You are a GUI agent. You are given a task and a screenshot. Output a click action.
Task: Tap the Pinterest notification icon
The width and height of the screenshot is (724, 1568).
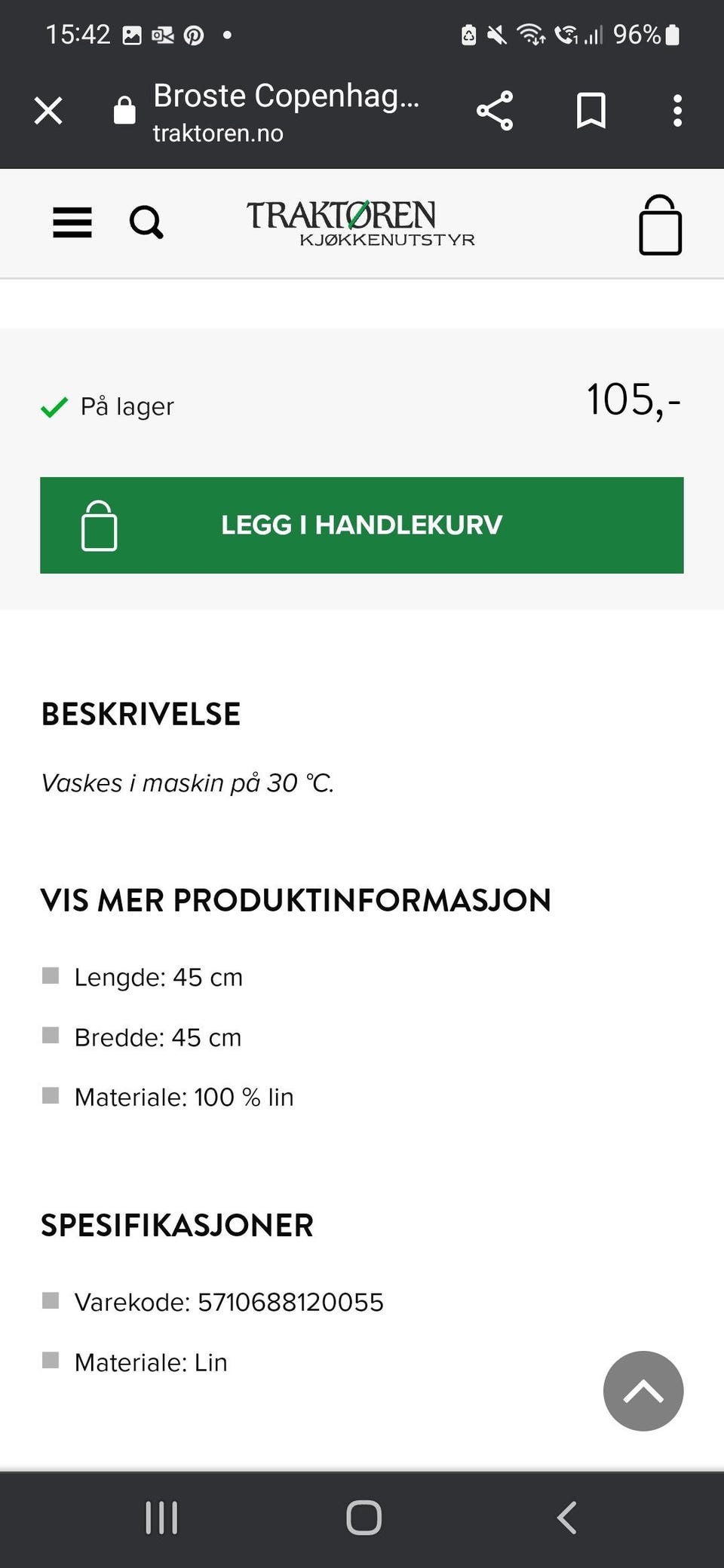tap(194, 35)
